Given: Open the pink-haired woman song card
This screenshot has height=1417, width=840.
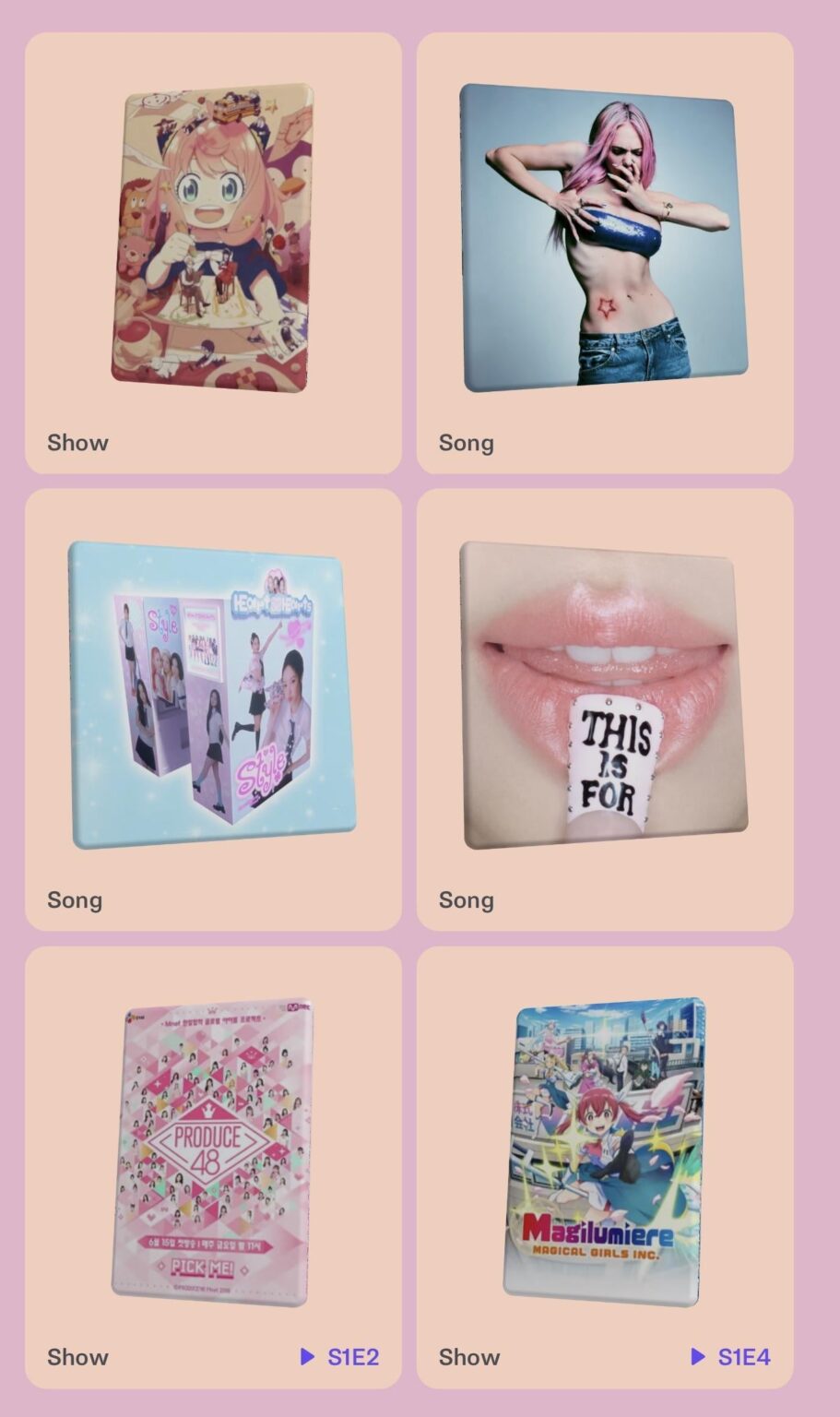Looking at the screenshot, I should point(604,238).
